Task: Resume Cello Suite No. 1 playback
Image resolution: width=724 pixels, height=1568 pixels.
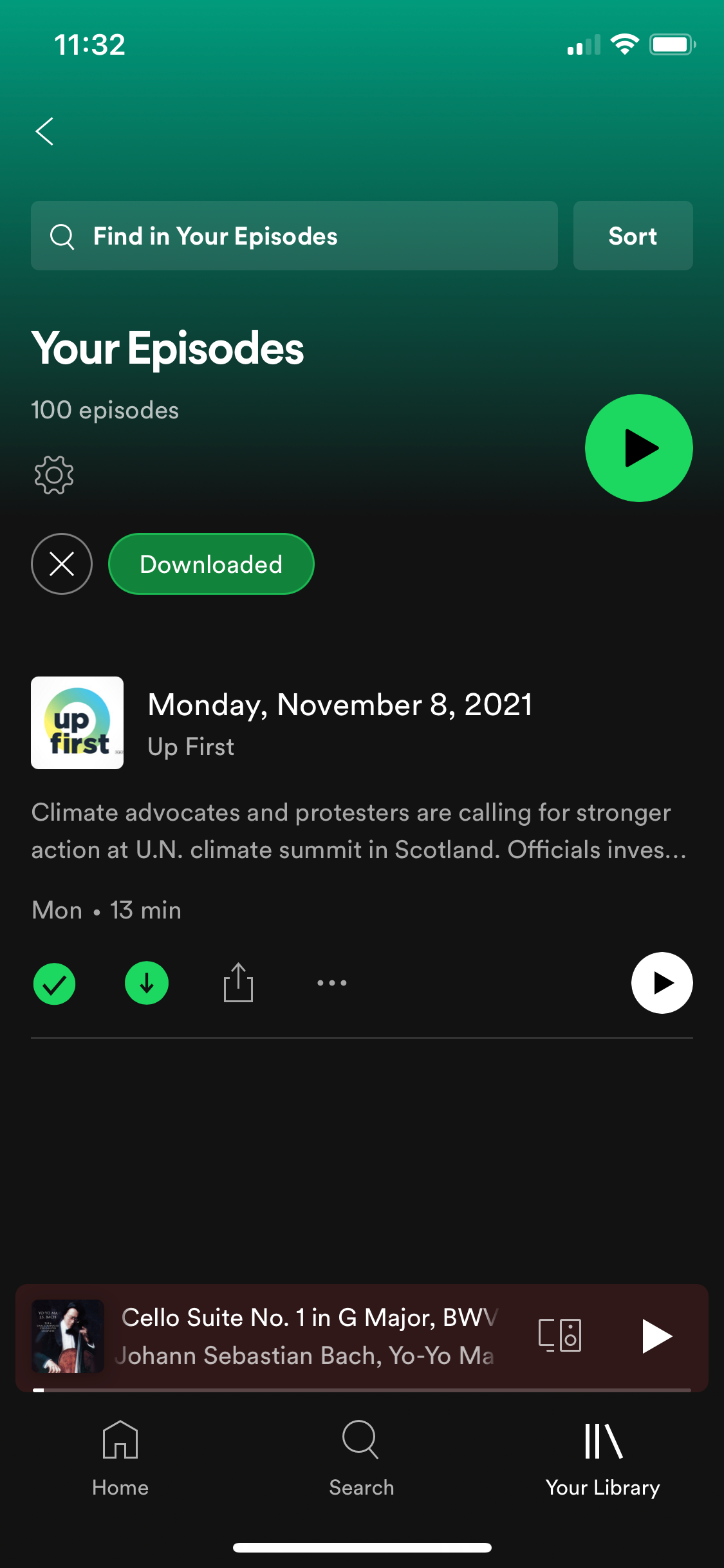Action: [x=655, y=1335]
